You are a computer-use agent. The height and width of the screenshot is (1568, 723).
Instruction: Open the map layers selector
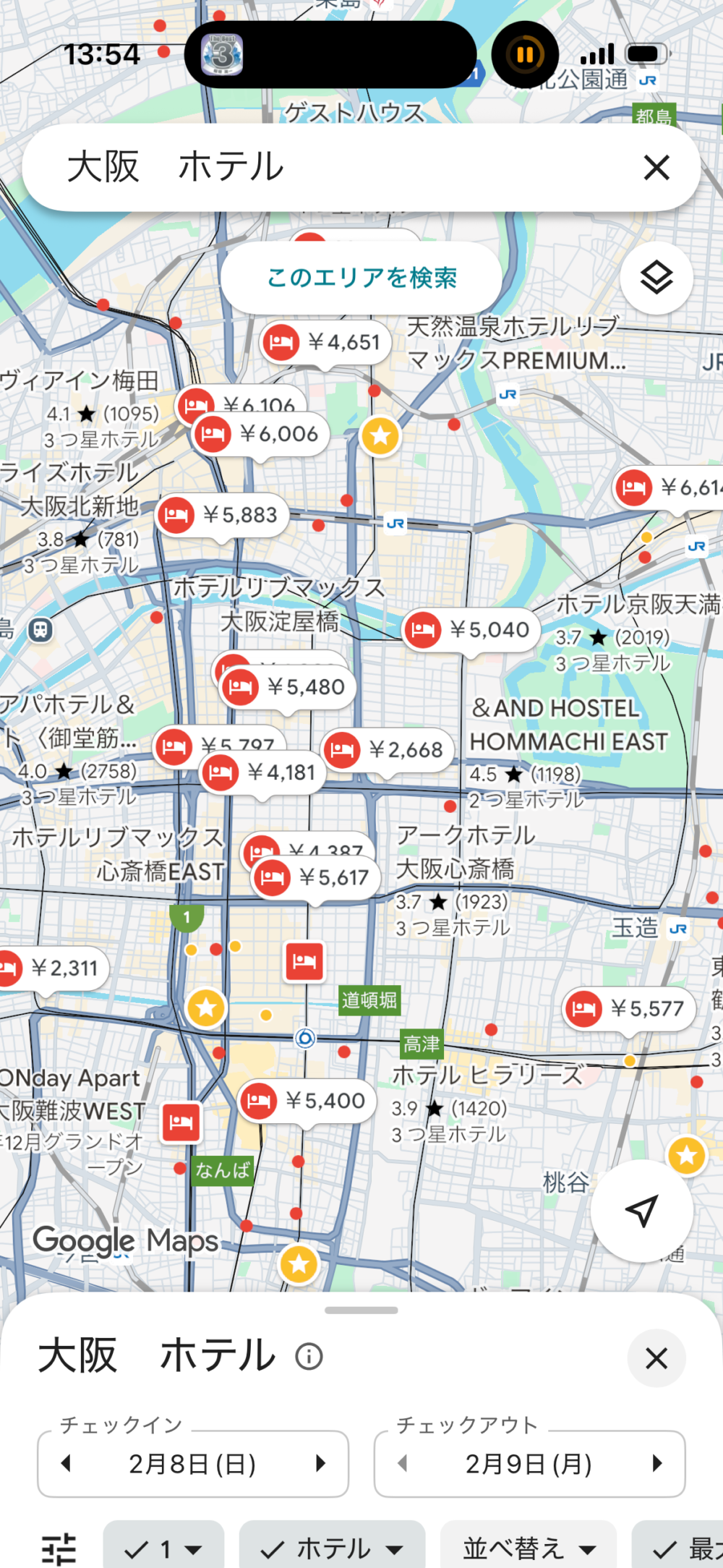coord(656,278)
